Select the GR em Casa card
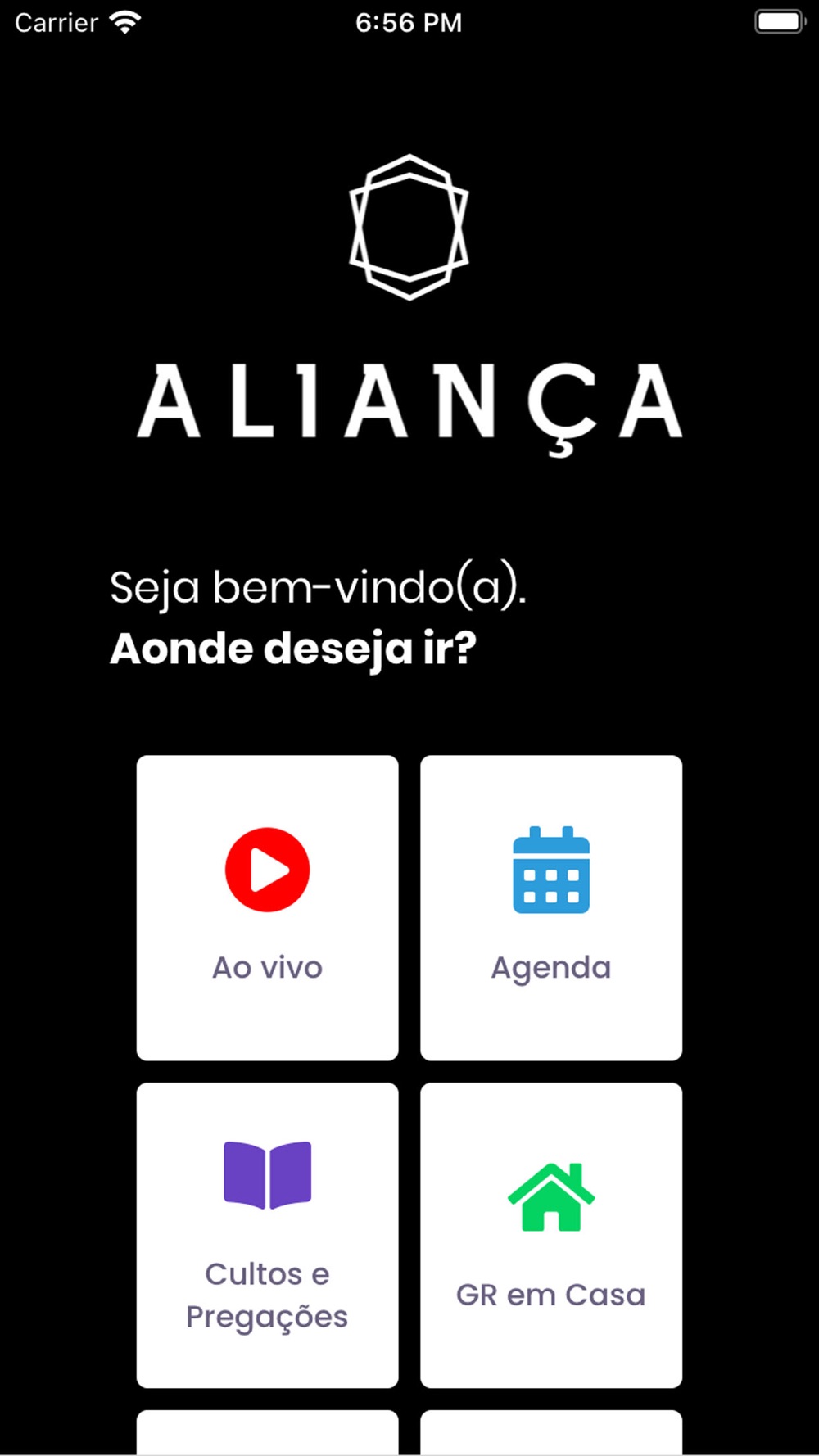The height and width of the screenshot is (1456, 819). coord(551,1235)
